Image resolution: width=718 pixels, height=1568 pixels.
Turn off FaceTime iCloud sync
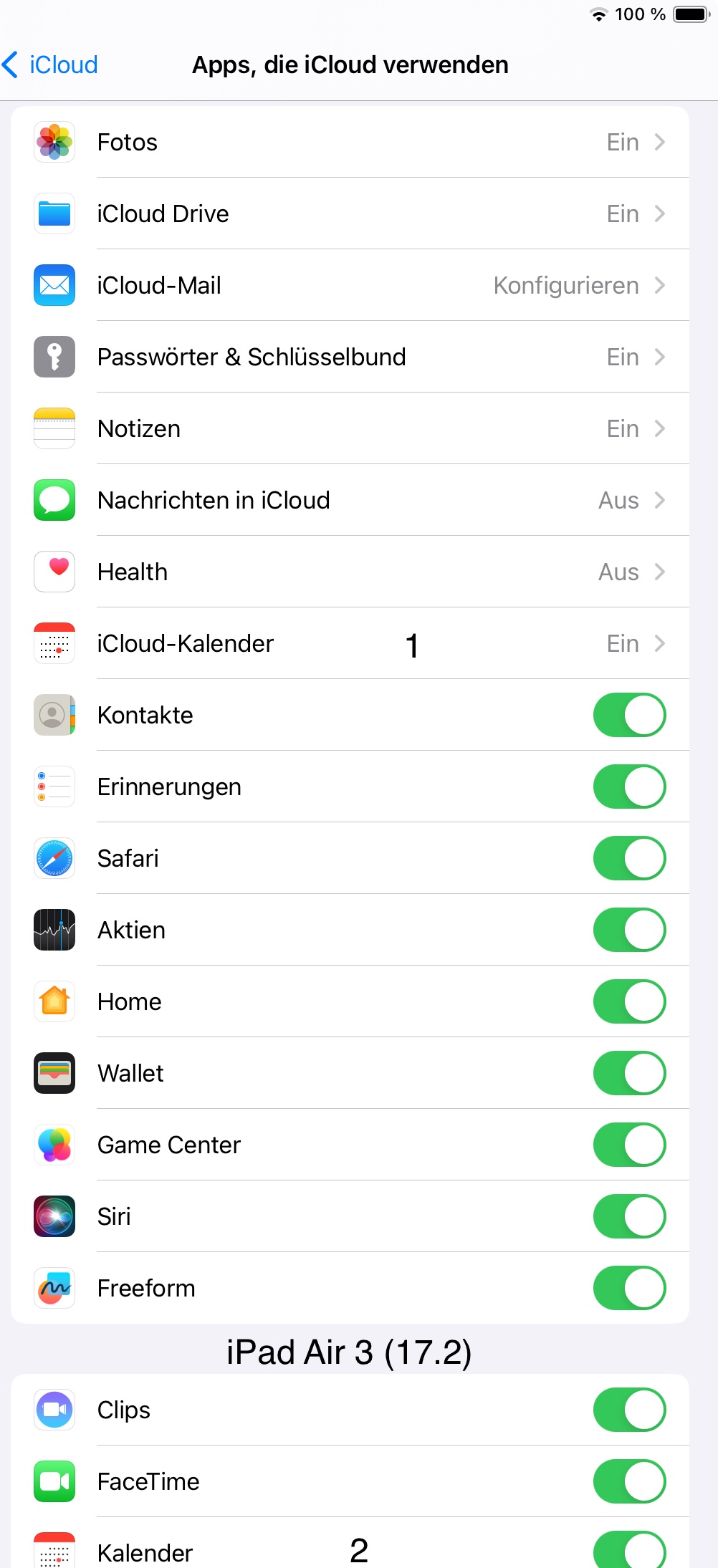[x=629, y=1481]
